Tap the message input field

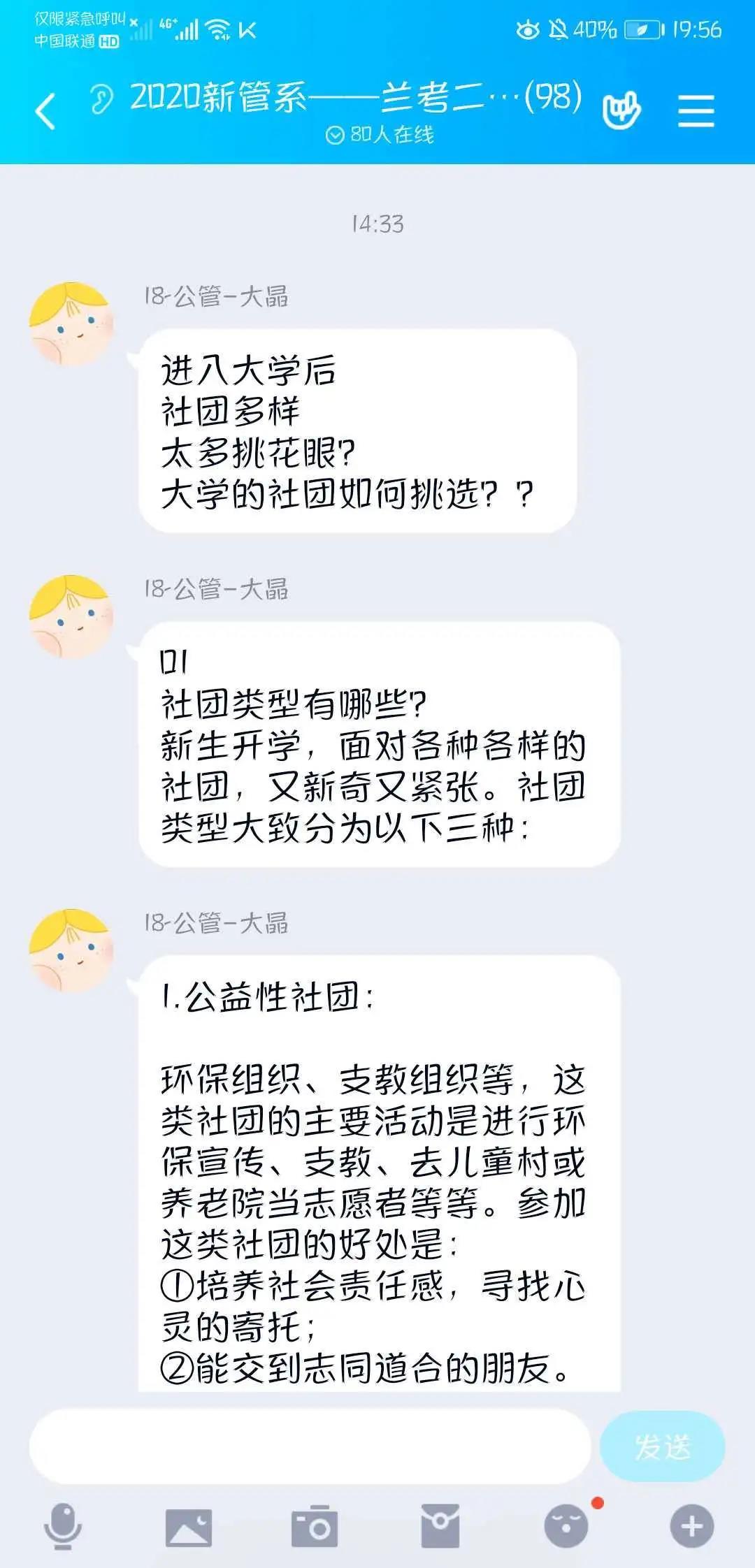(310, 1447)
